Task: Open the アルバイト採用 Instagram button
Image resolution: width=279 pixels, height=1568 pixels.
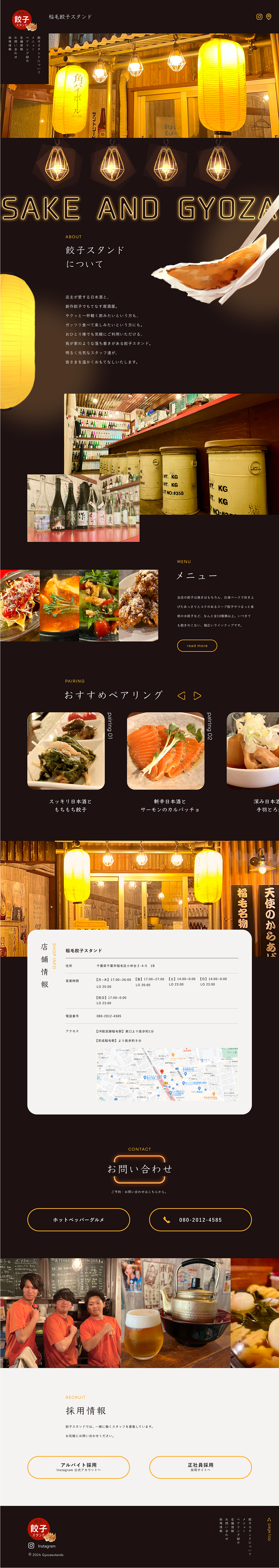Action: (79, 1467)
